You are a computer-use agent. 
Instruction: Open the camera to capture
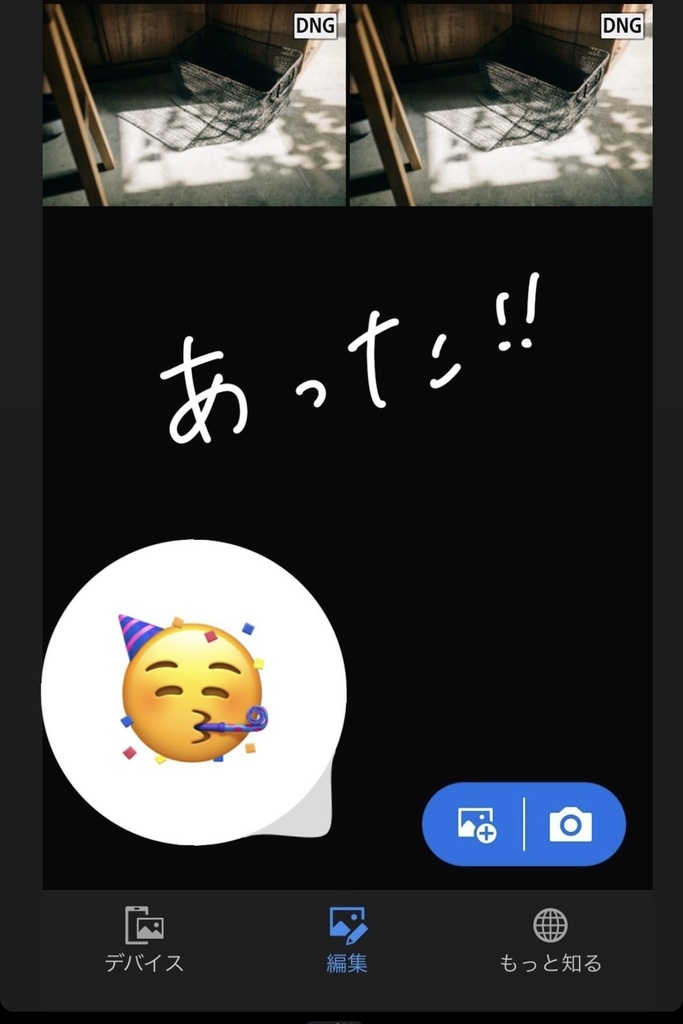571,824
